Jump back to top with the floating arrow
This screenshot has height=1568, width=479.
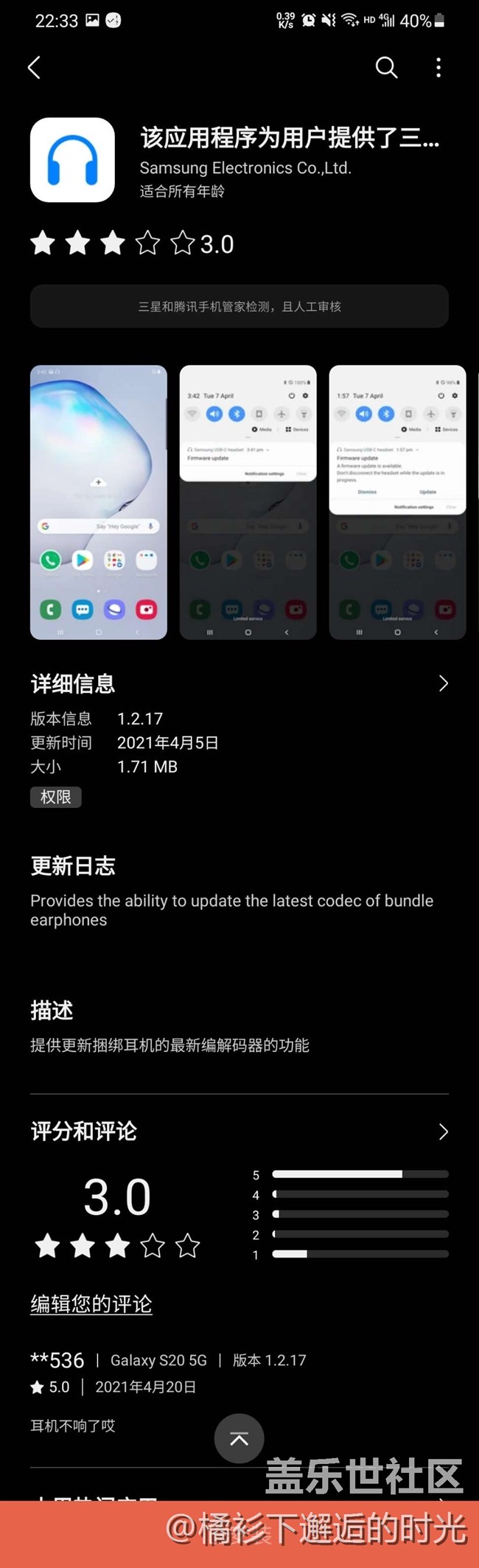239,1438
